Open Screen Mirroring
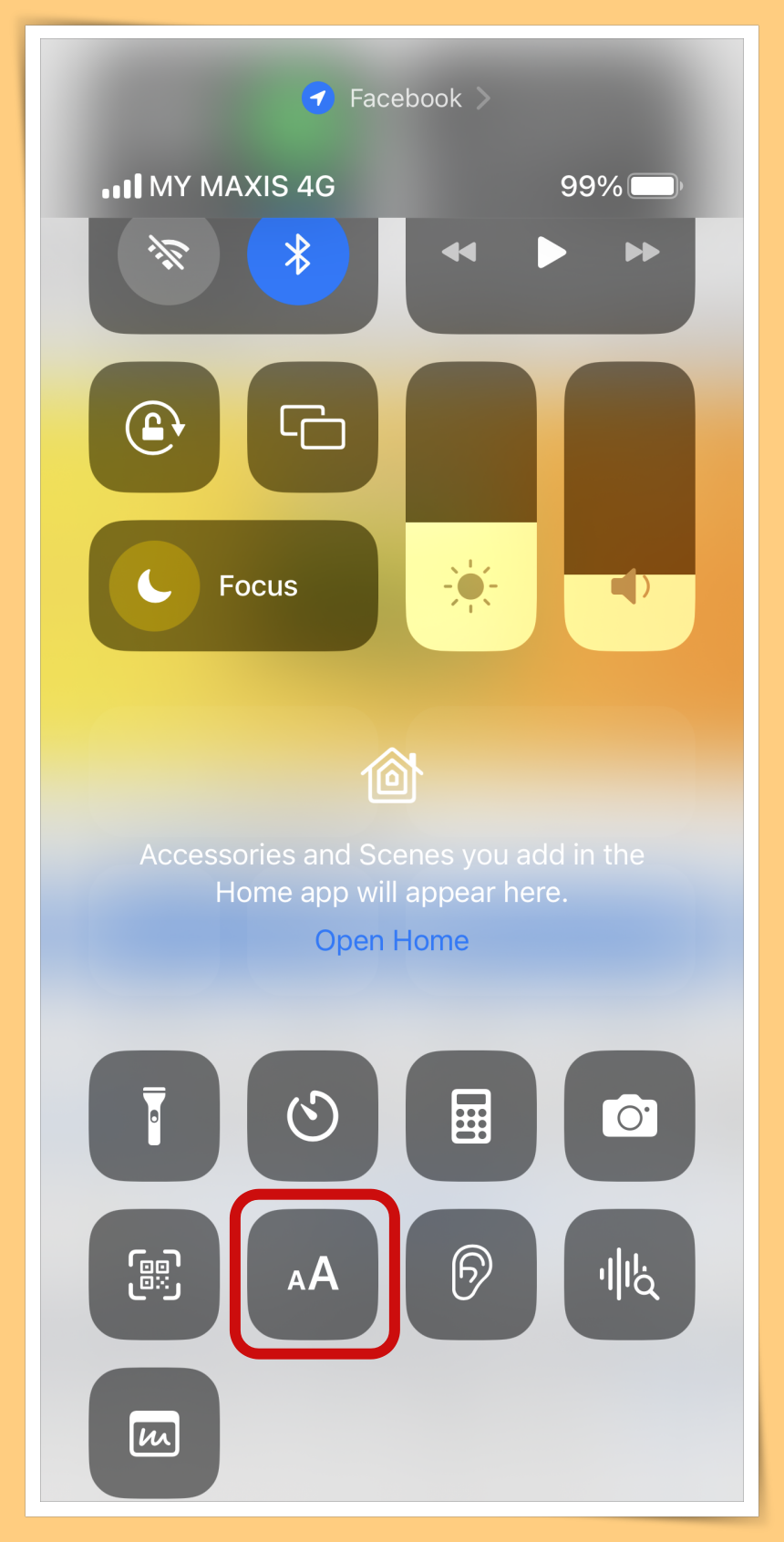784x1542 pixels. coord(313,427)
